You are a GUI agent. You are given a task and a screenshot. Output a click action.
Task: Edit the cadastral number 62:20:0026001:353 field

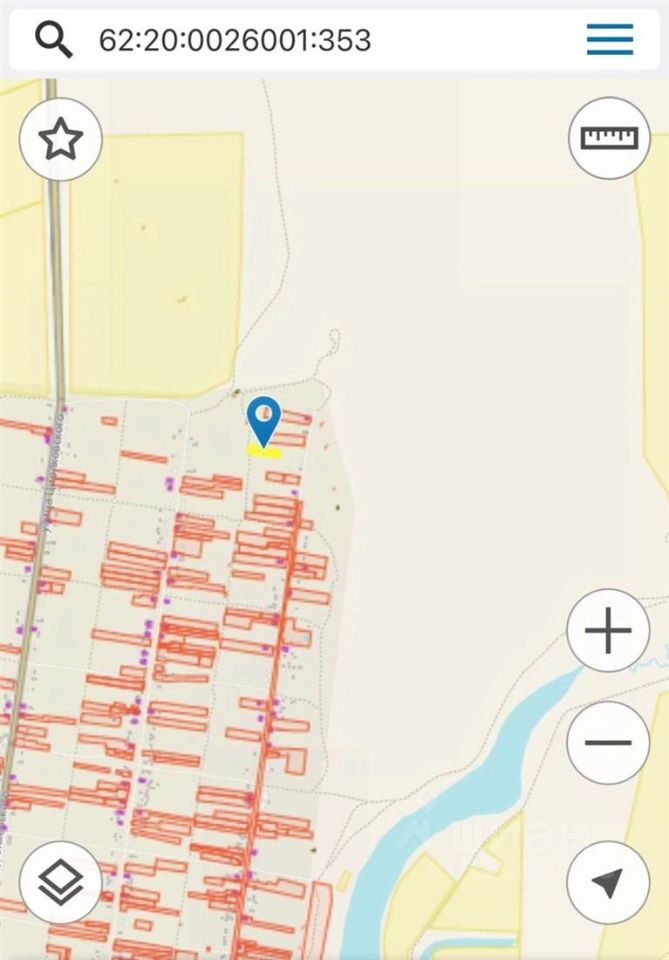(x=235, y=40)
